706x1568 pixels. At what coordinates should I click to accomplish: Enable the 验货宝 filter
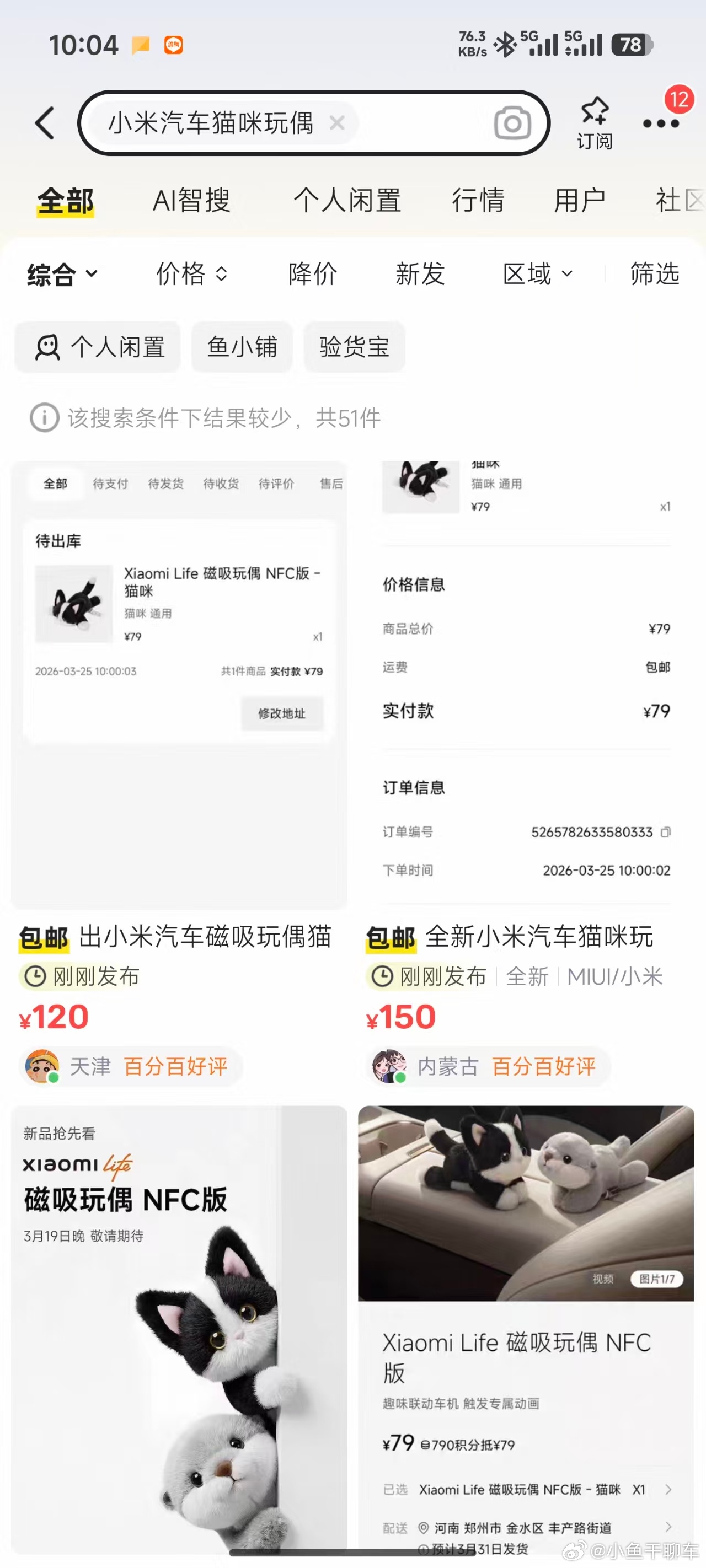pos(354,346)
